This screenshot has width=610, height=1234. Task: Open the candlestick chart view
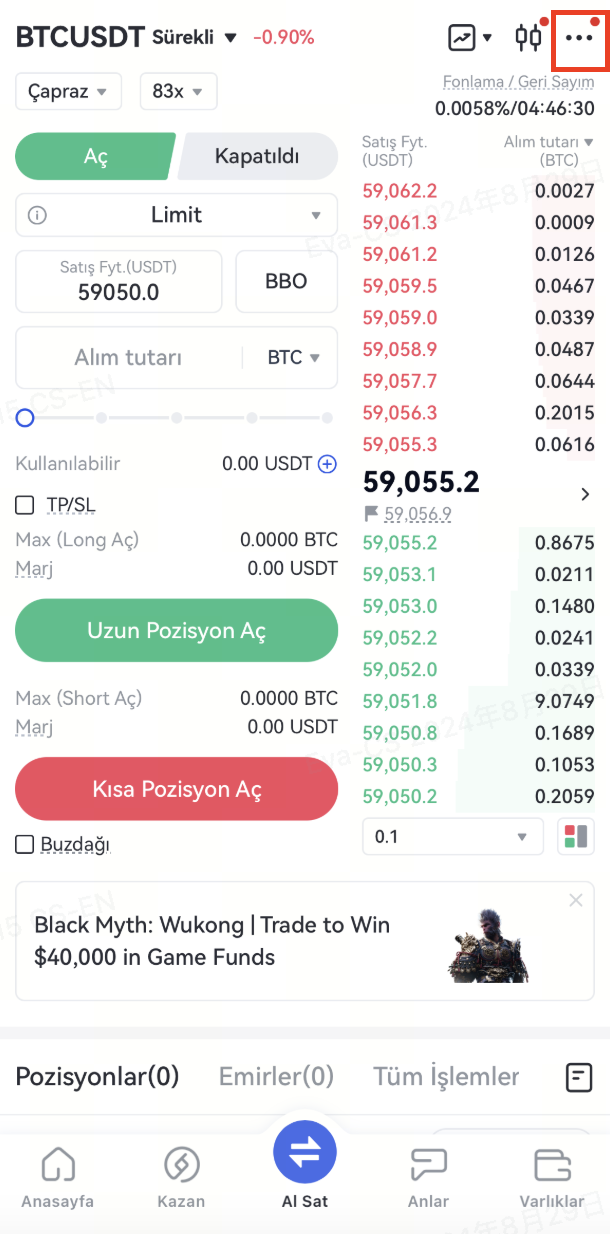pyautogui.click(x=528, y=38)
